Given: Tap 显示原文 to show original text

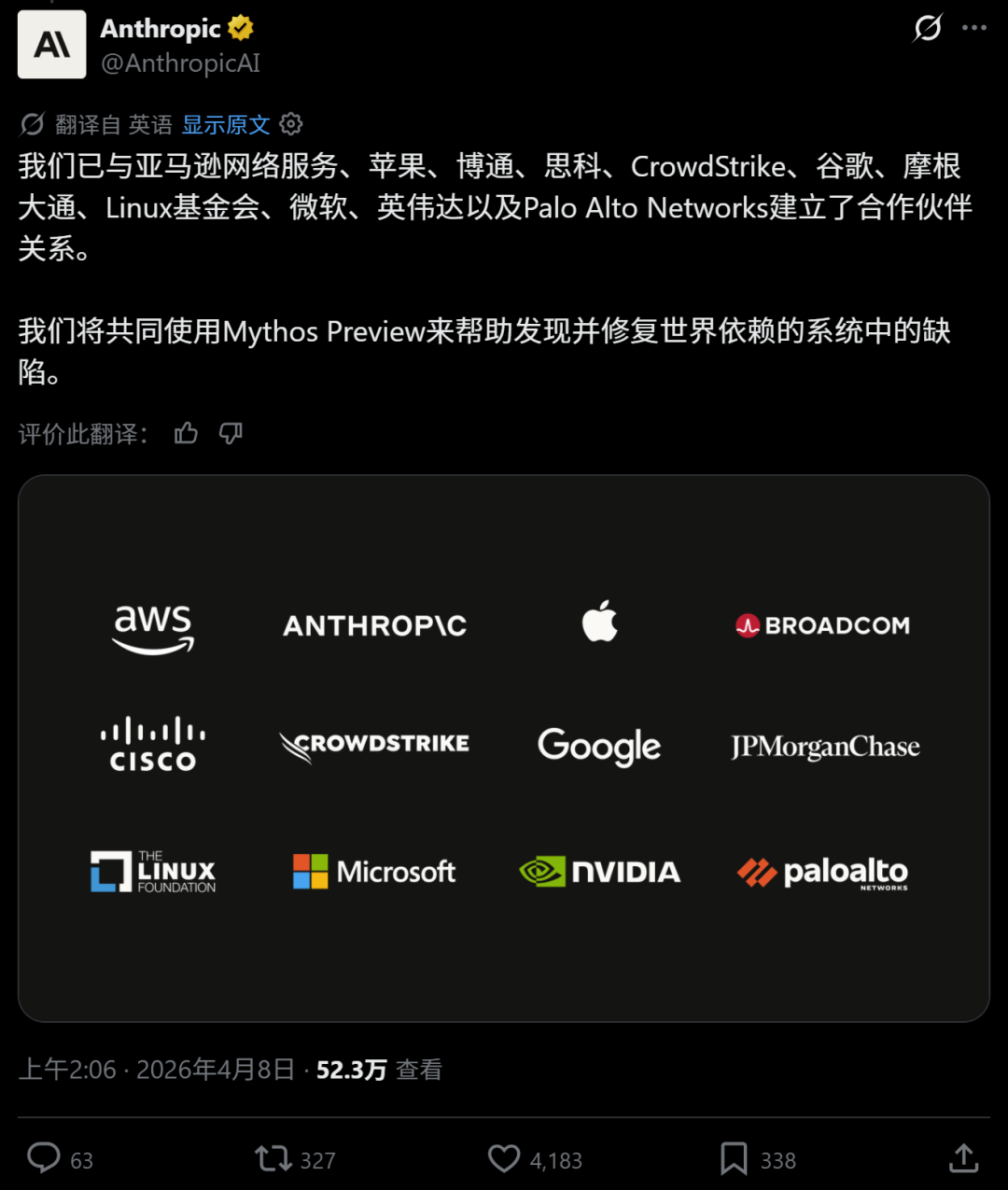Looking at the screenshot, I should [x=226, y=124].
